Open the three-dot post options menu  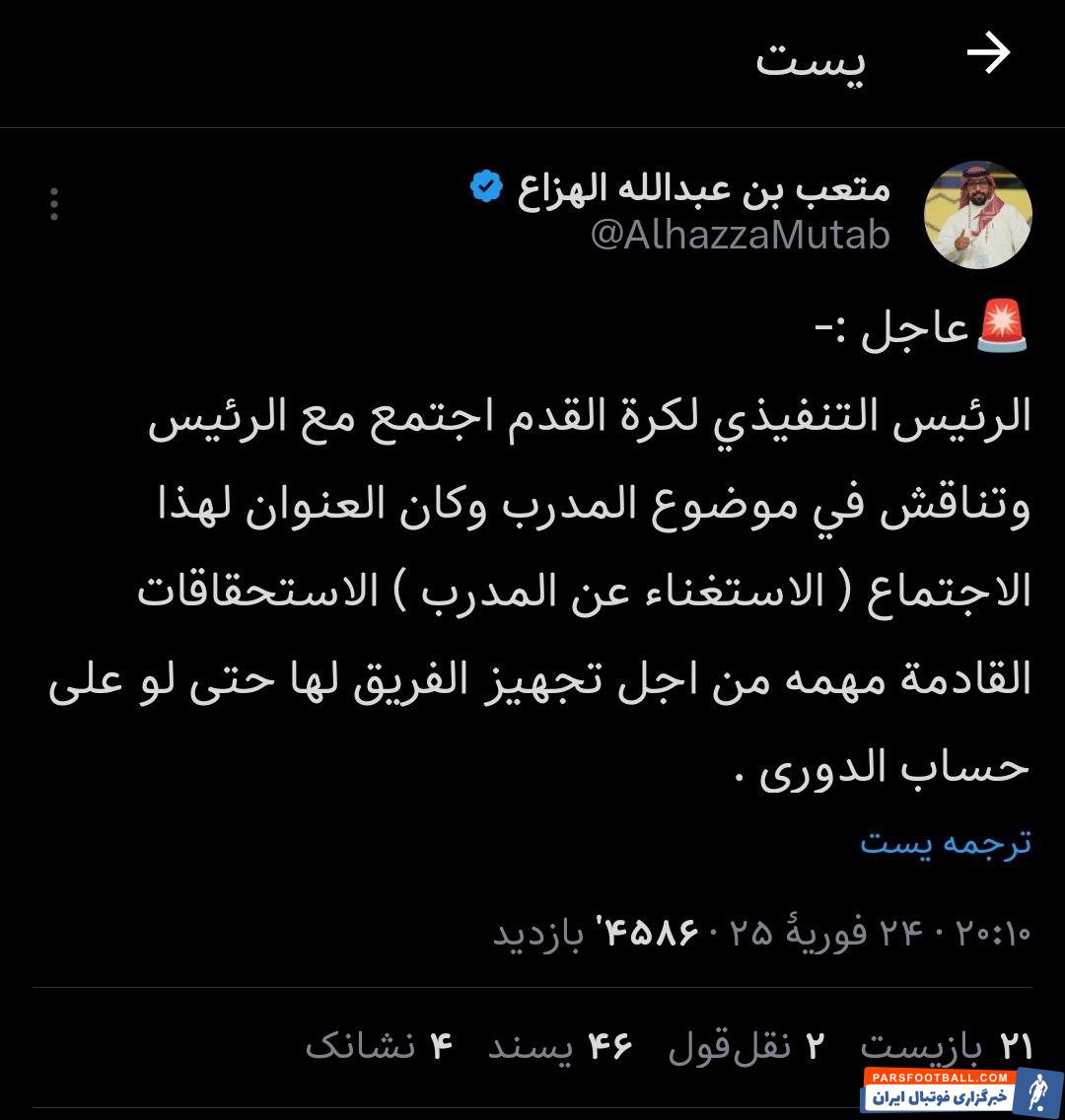pyautogui.click(x=54, y=204)
